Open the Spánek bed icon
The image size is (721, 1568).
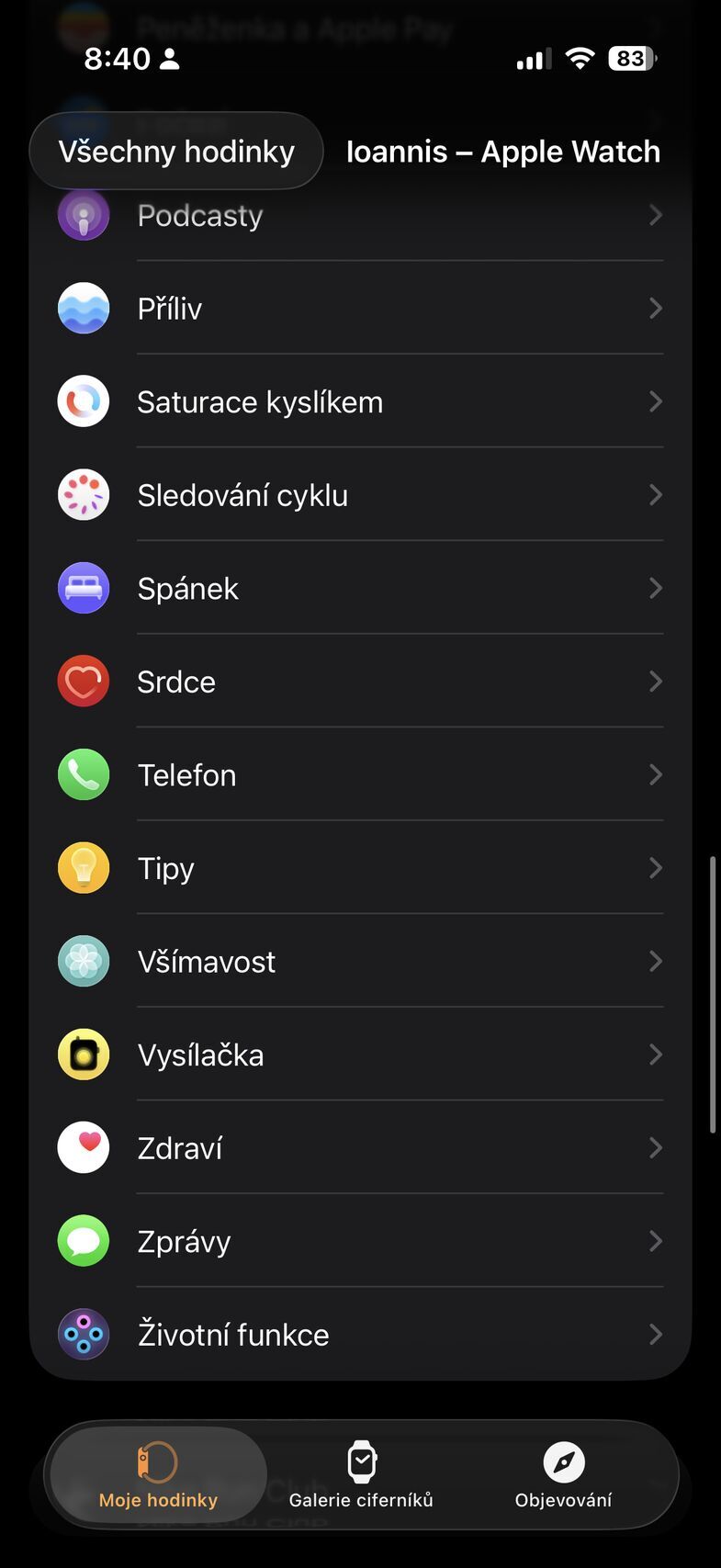[83, 587]
